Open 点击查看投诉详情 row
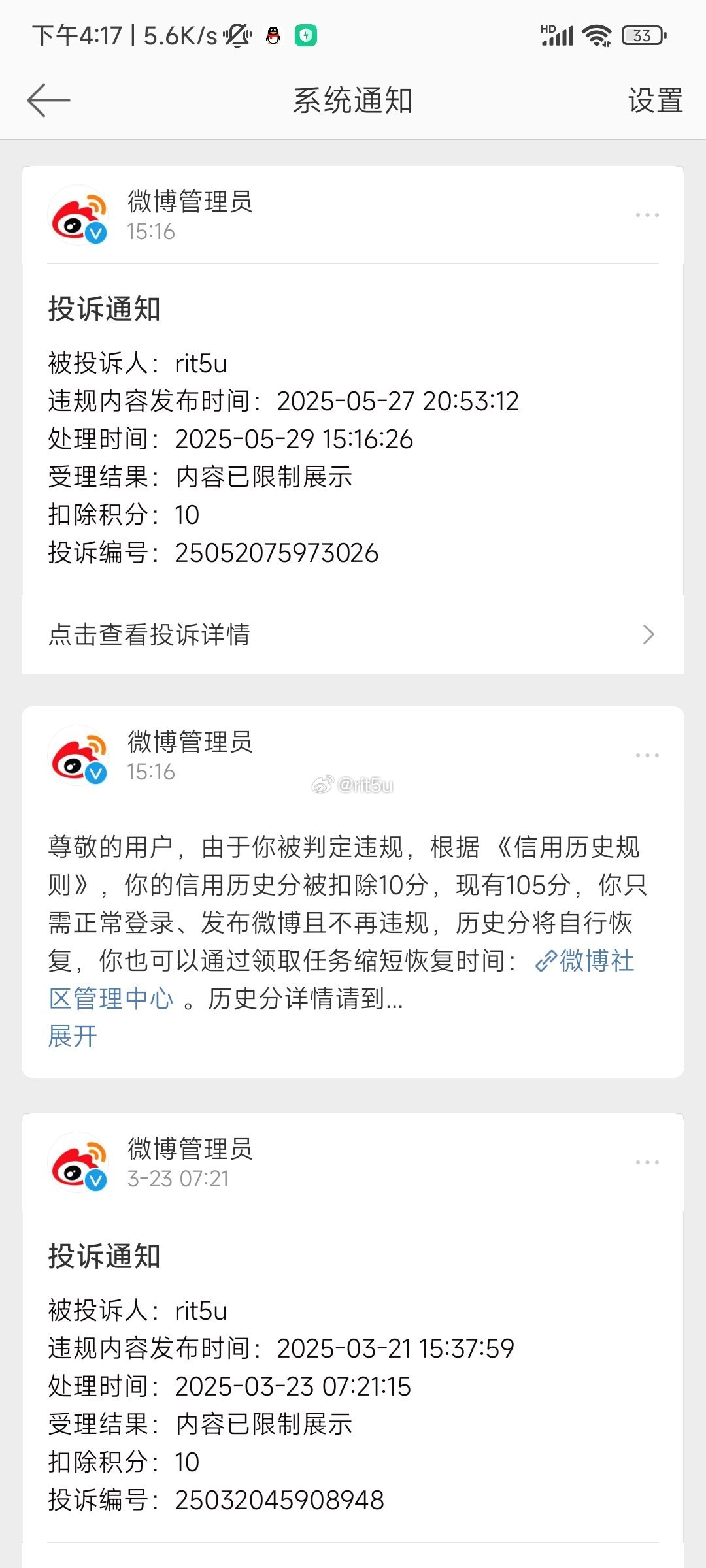Image resolution: width=706 pixels, height=1568 pixels. coord(353,634)
